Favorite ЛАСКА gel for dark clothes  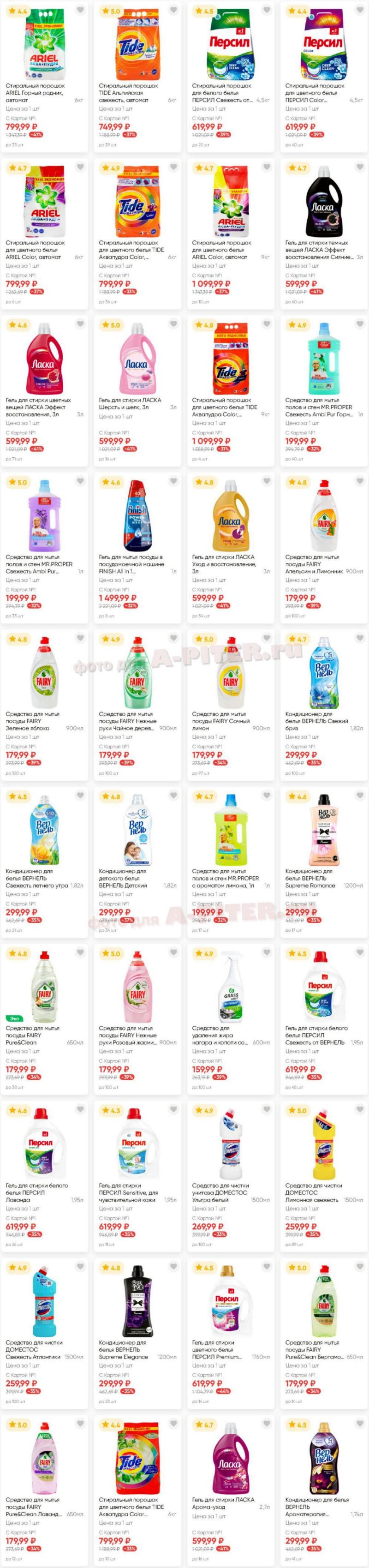pos(360,168)
